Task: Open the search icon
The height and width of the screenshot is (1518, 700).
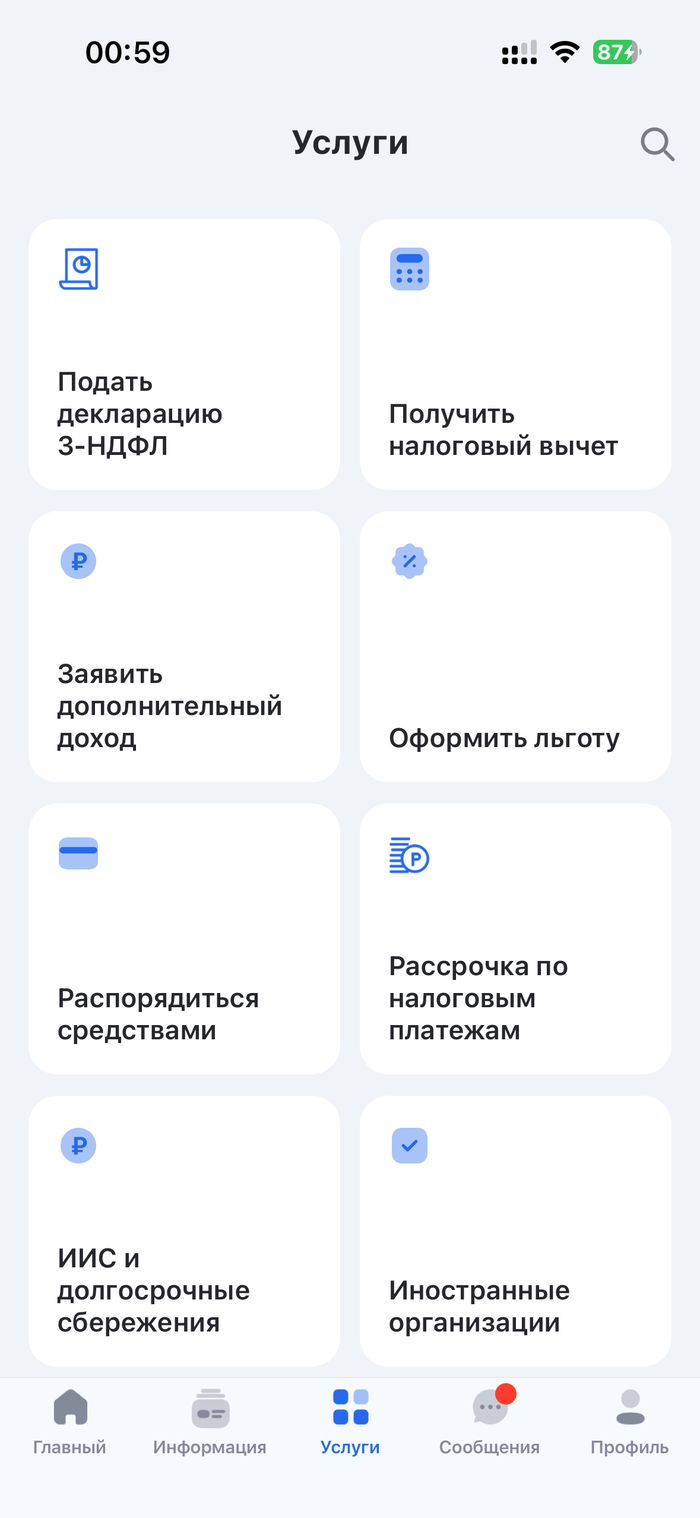Action: pos(657,144)
